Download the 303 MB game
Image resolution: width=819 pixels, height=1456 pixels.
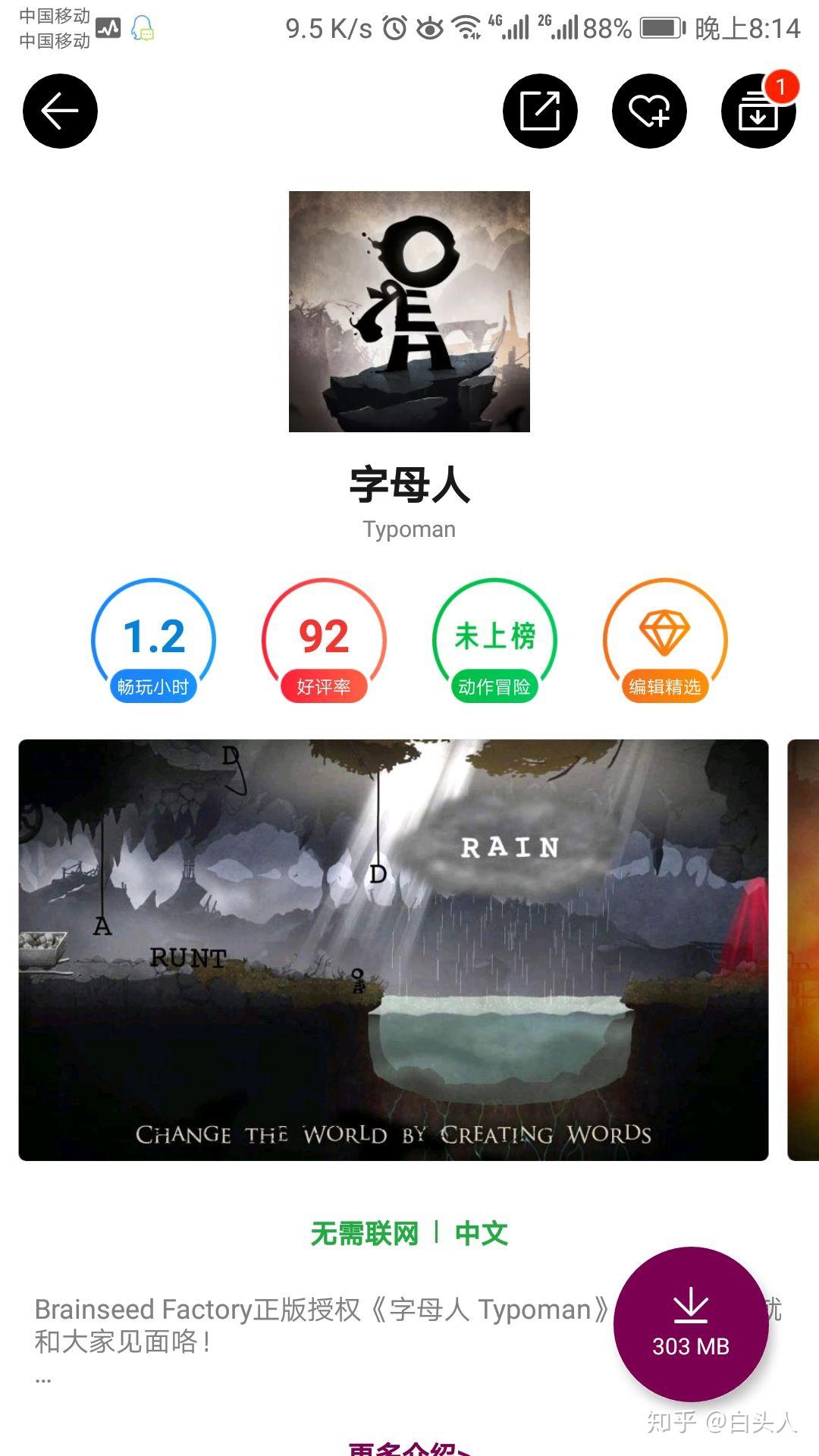click(690, 1324)
